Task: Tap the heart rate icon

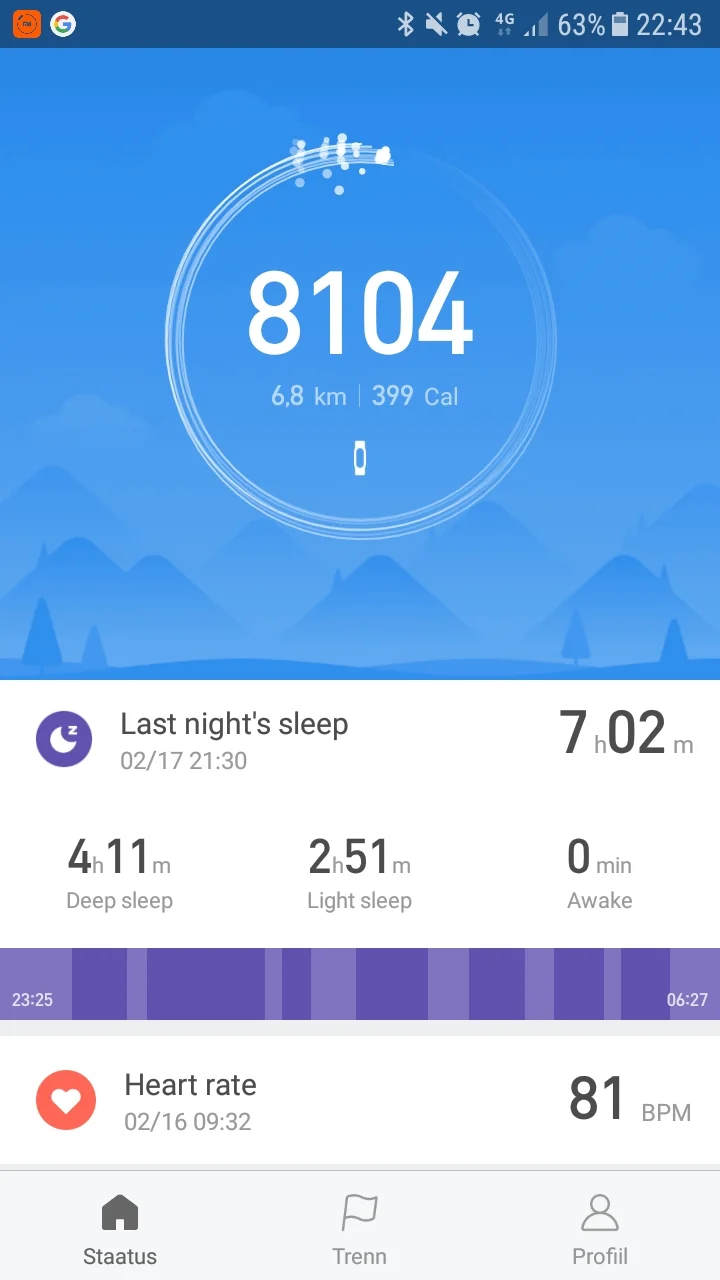Action: tap(65, 1099)
